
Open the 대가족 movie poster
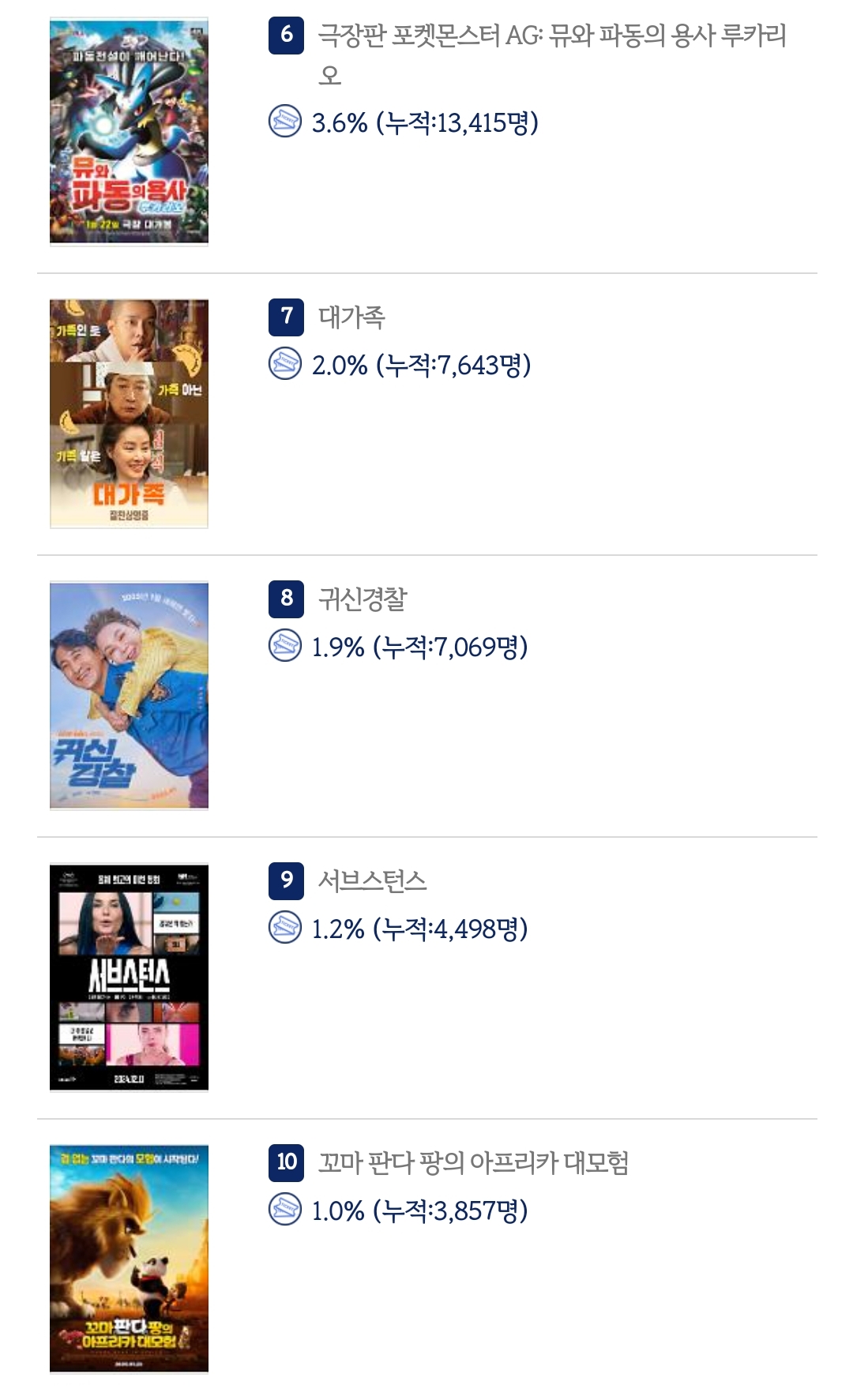pyautogui.click(x=129, y=414)
